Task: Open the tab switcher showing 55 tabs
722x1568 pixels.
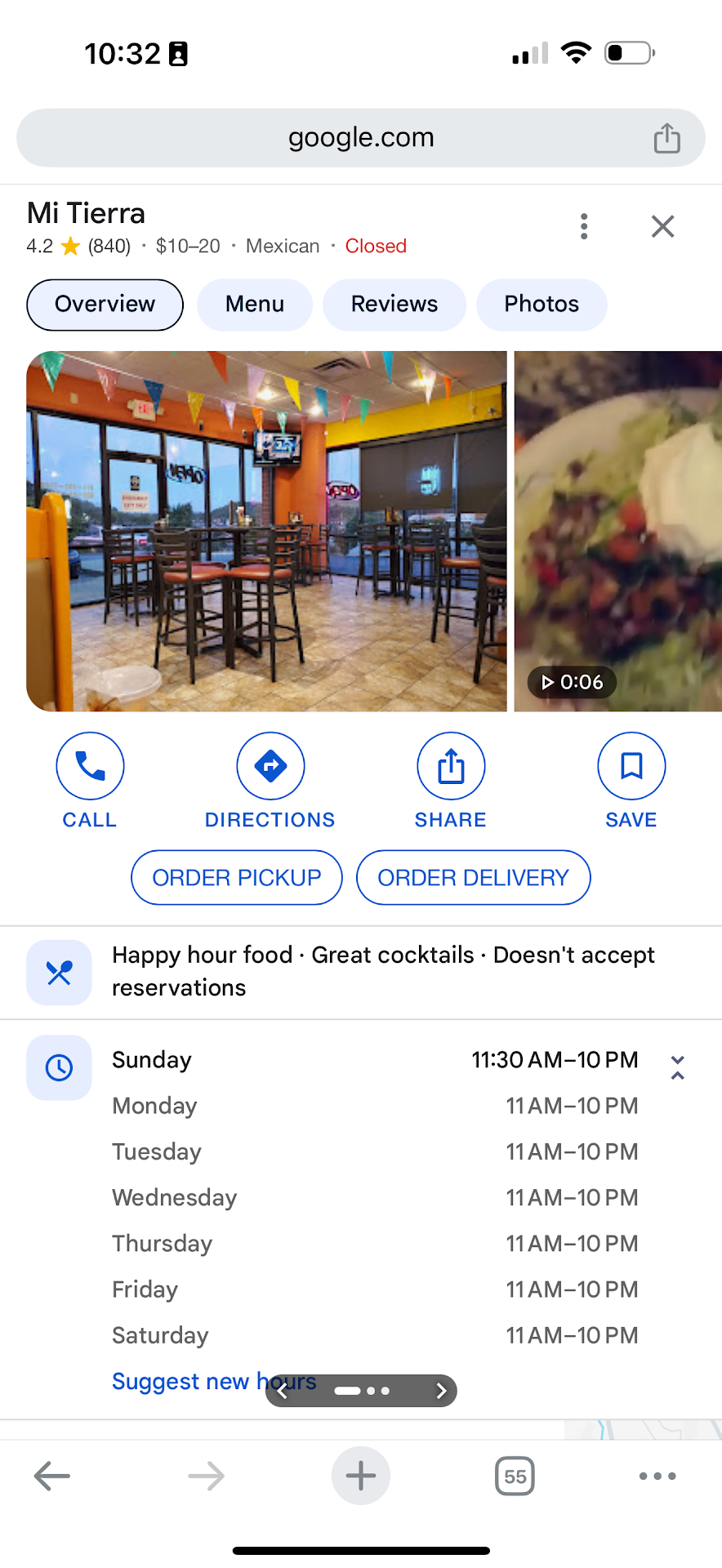Action: (515, 1476)
